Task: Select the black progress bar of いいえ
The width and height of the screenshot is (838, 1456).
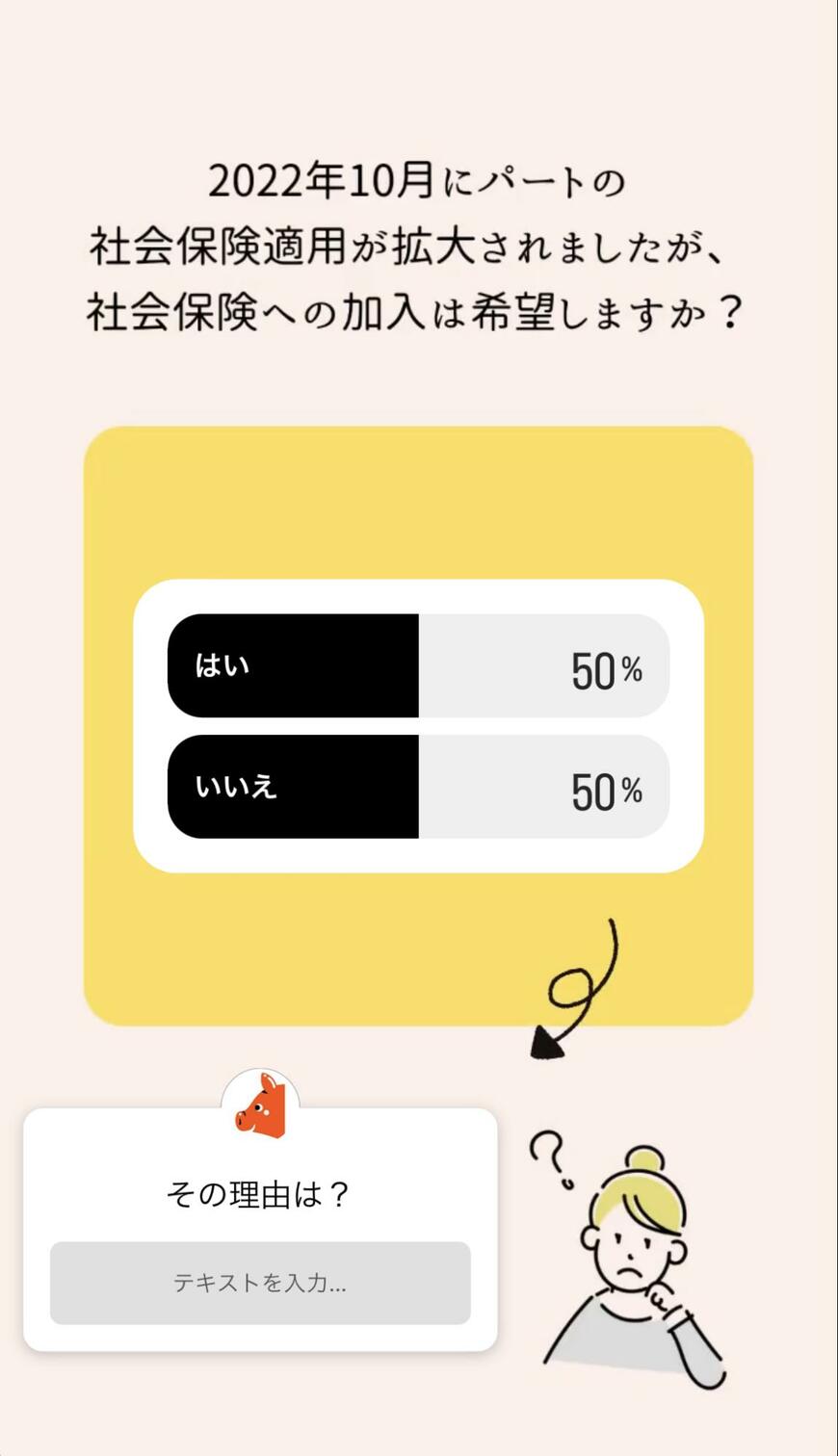Action: click(289, 788)
